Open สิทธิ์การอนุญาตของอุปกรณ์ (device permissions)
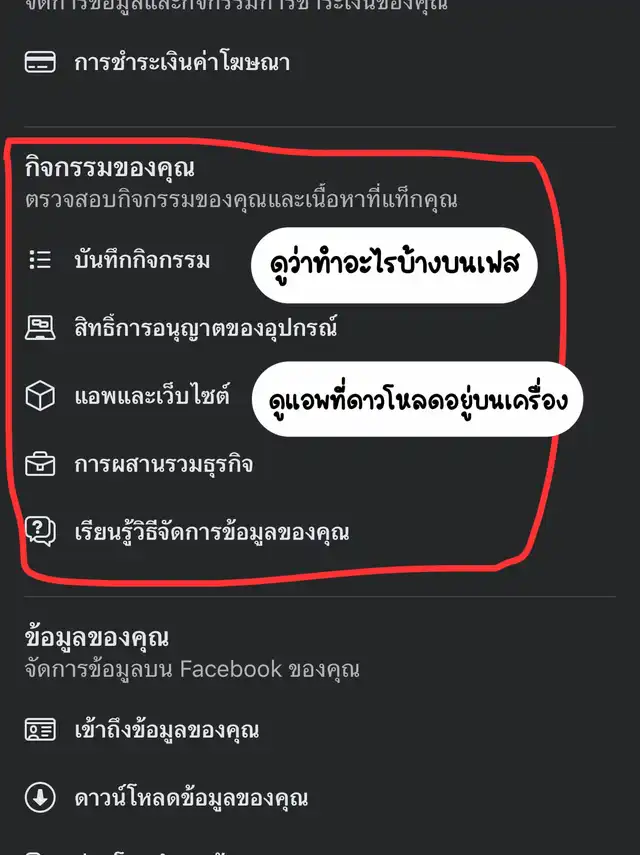640x855 pixels. coord(205,328)
